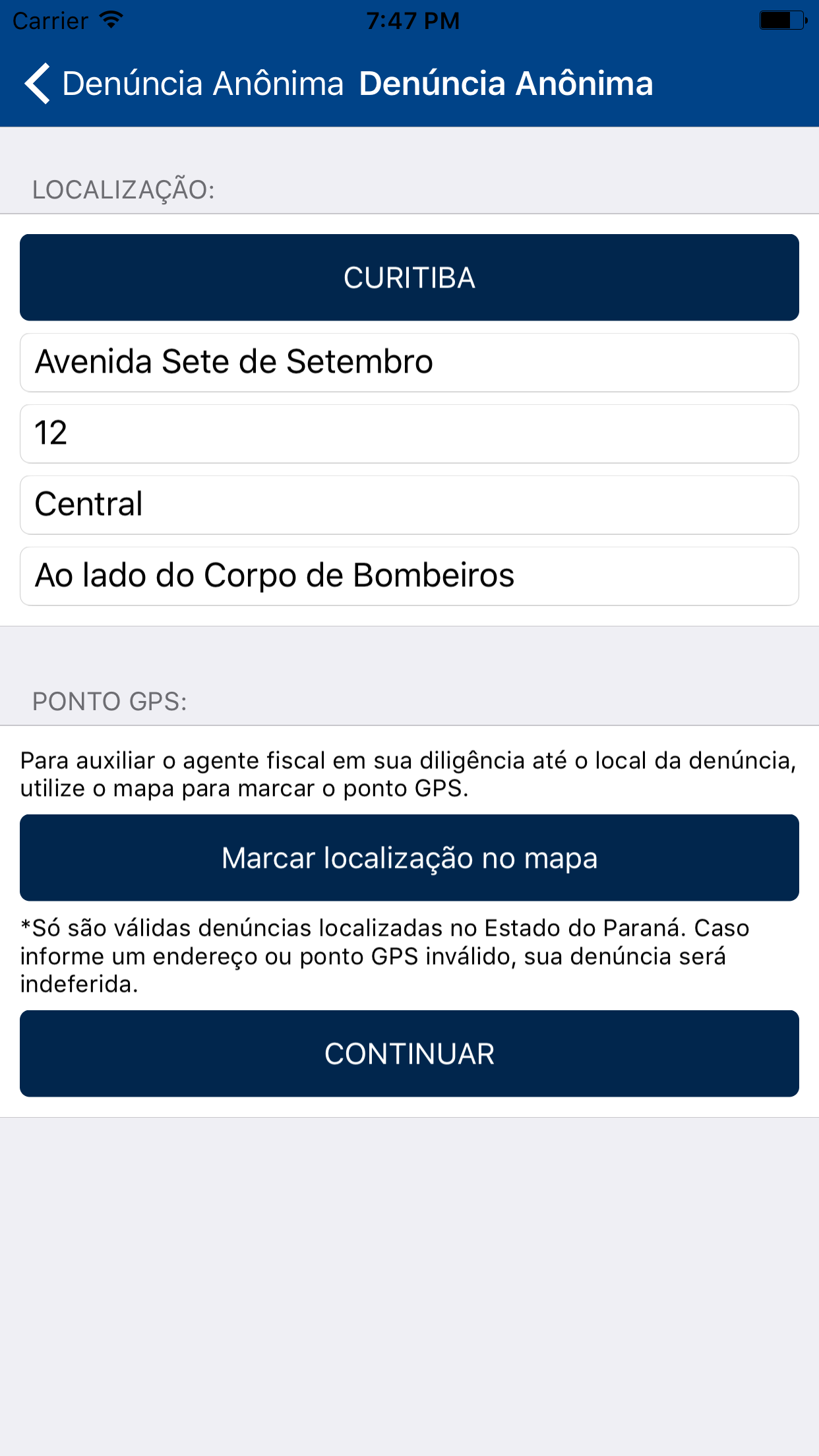
Task: Tap CONTINUAR to proceed
Action: pyautogui.click(x=409, y=1054)
